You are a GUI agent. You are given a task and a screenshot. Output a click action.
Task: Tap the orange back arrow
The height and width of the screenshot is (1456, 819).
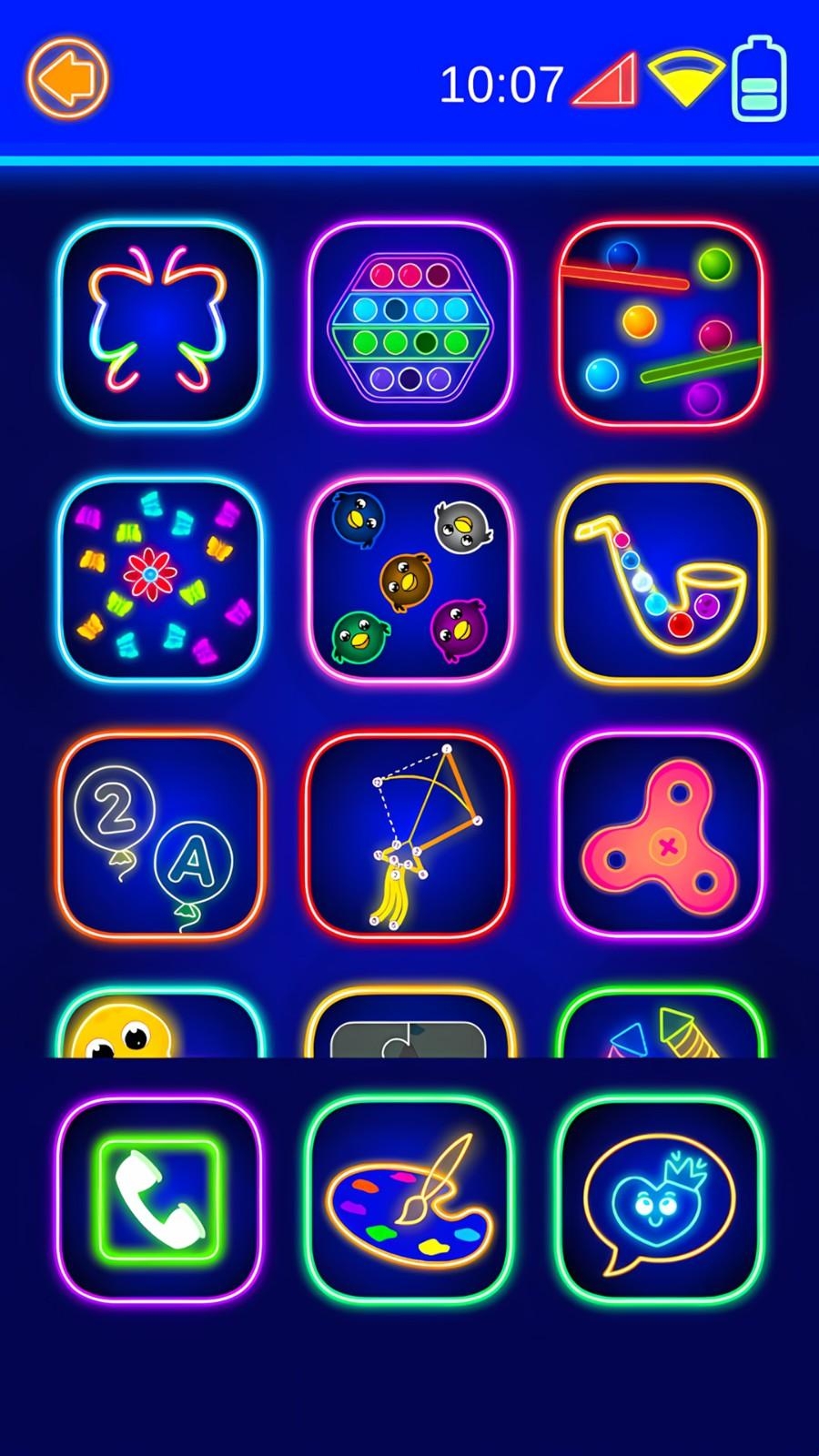coord(67,78)
